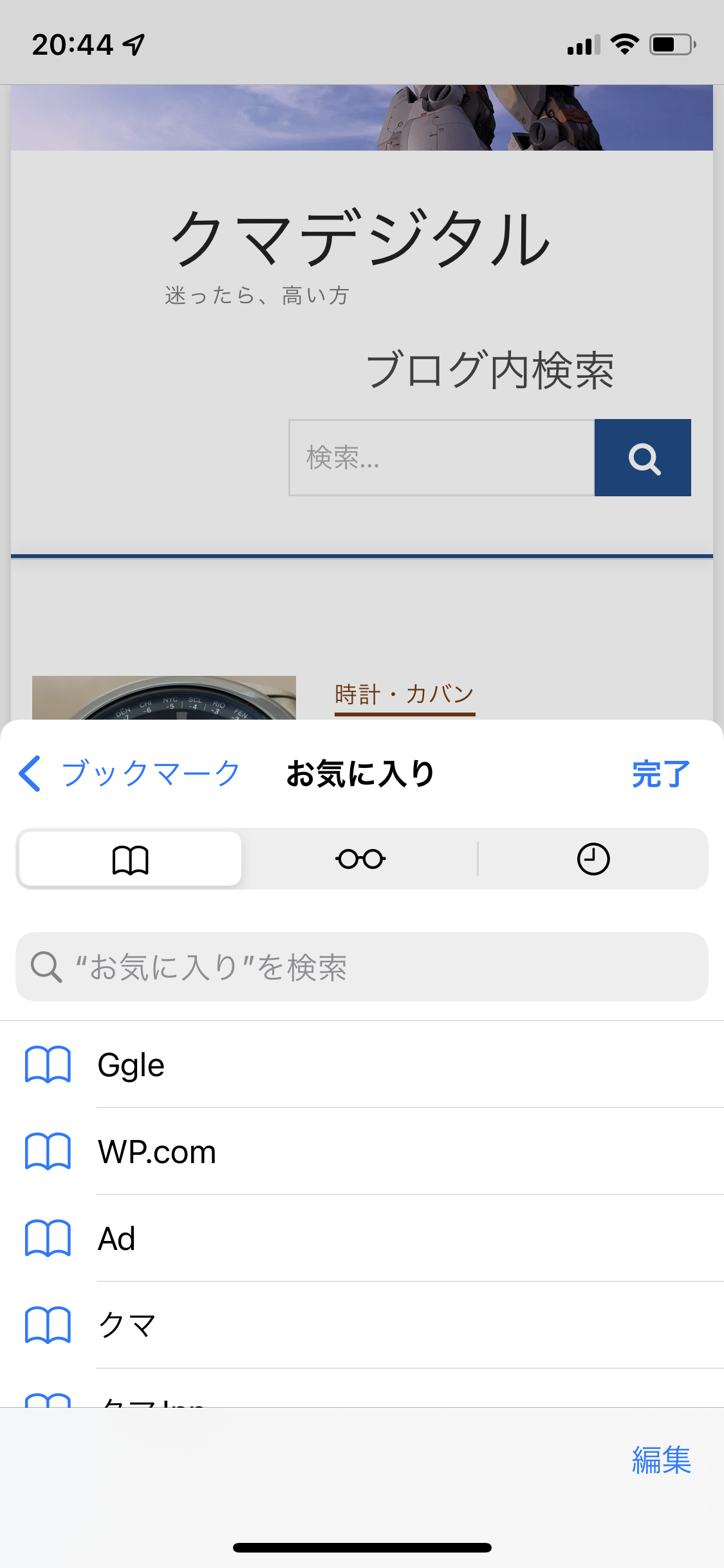Switch to the reading list glasses tab
The height and width of the screenshot is (1568, 724).
coord(360,859)
